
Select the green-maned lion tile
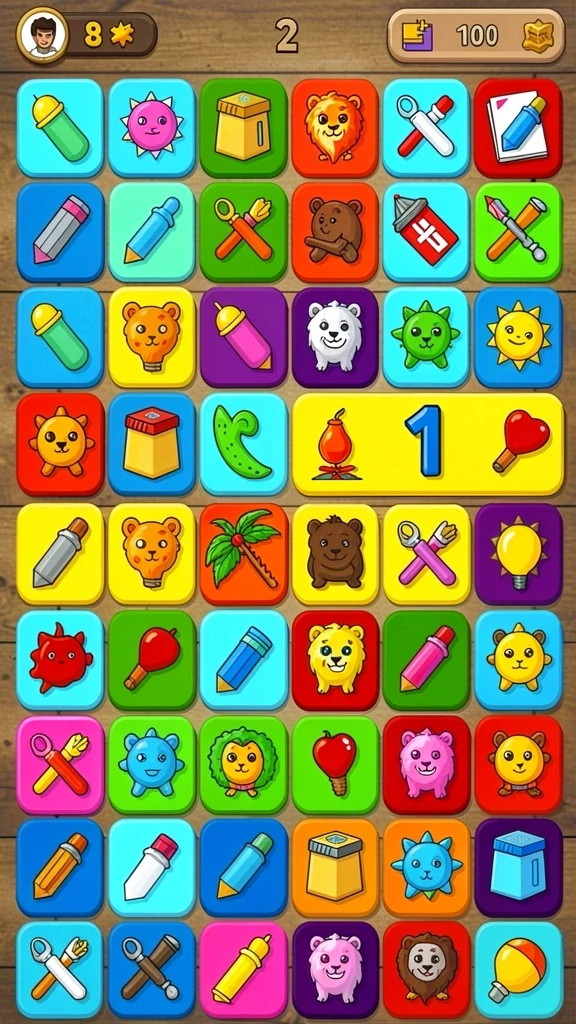tap(244, 764)
